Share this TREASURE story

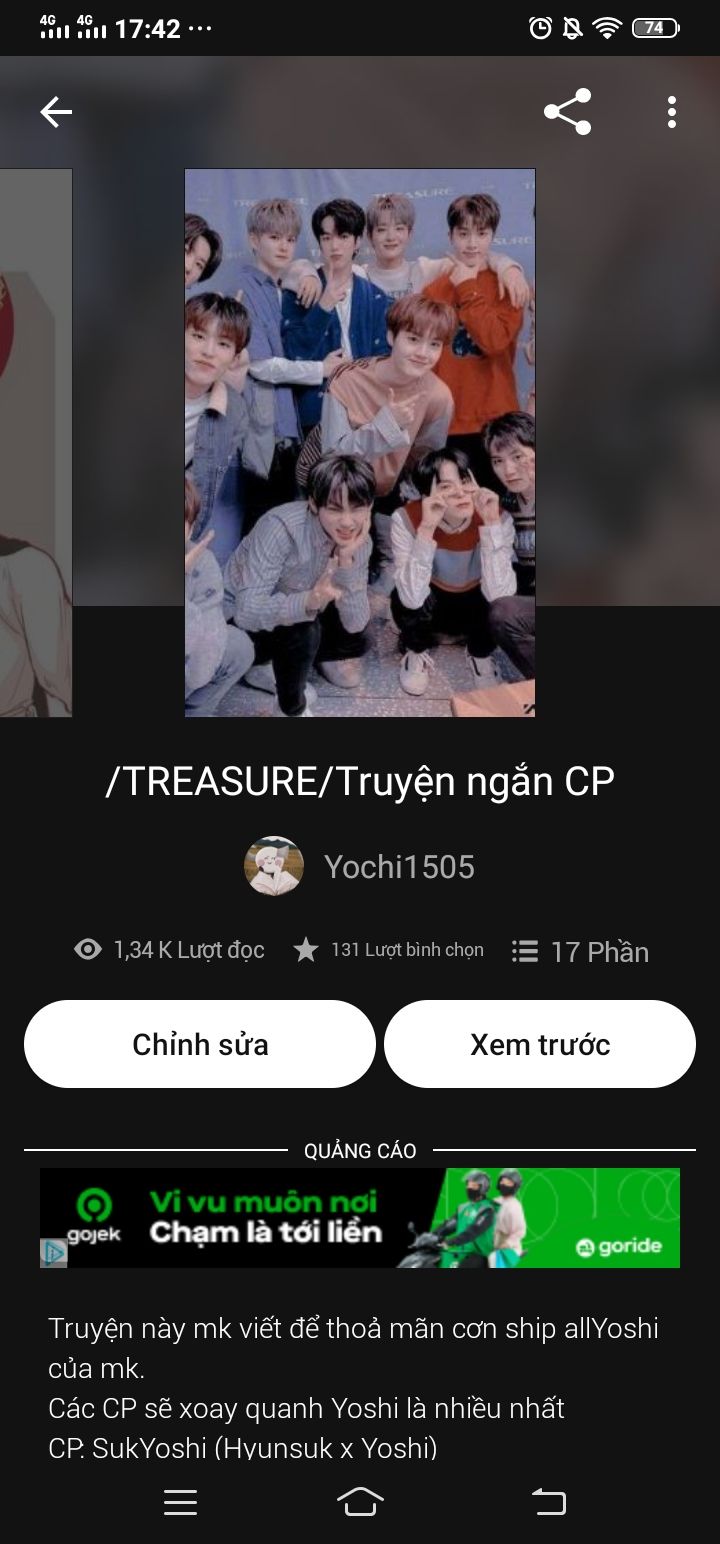click(x=567, y=112)
